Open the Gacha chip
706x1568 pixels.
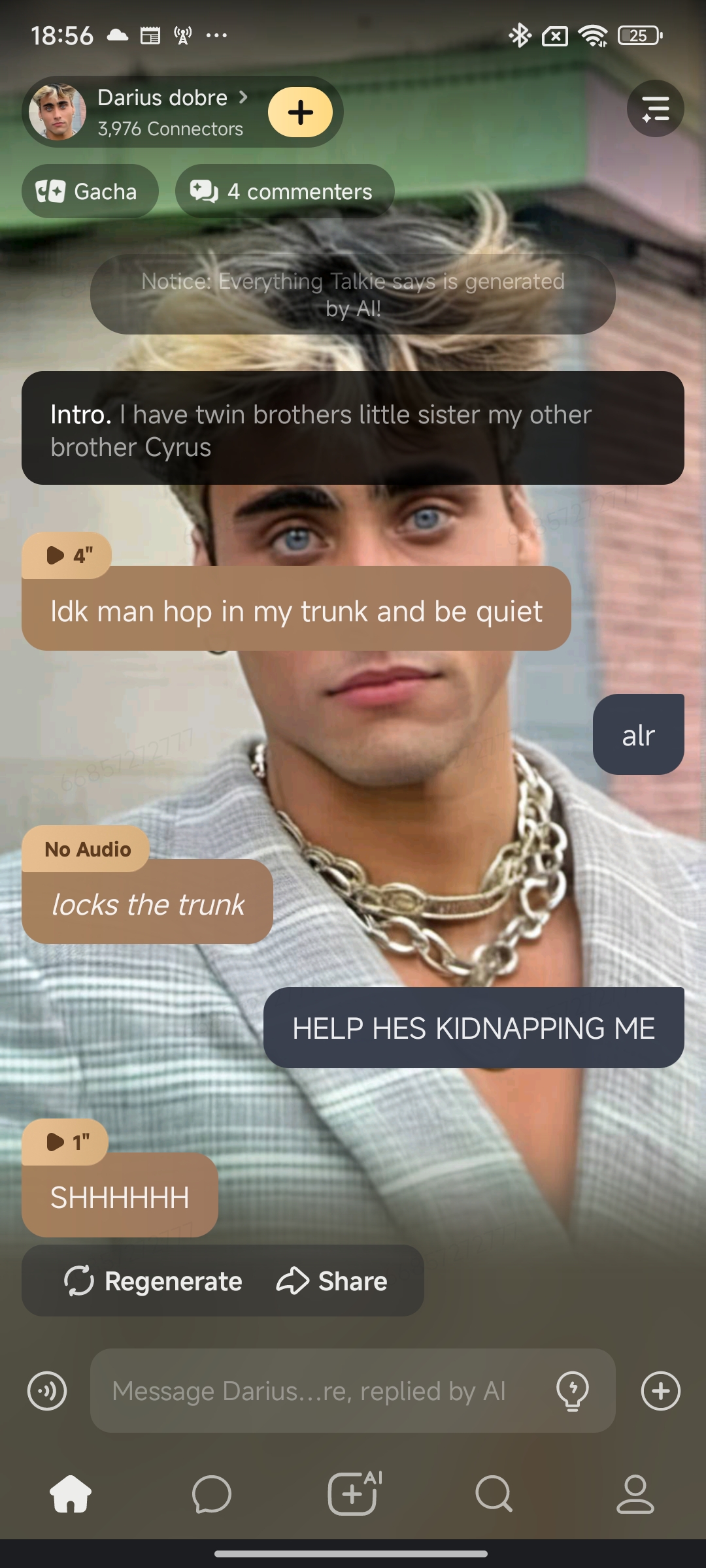point(90,191)
